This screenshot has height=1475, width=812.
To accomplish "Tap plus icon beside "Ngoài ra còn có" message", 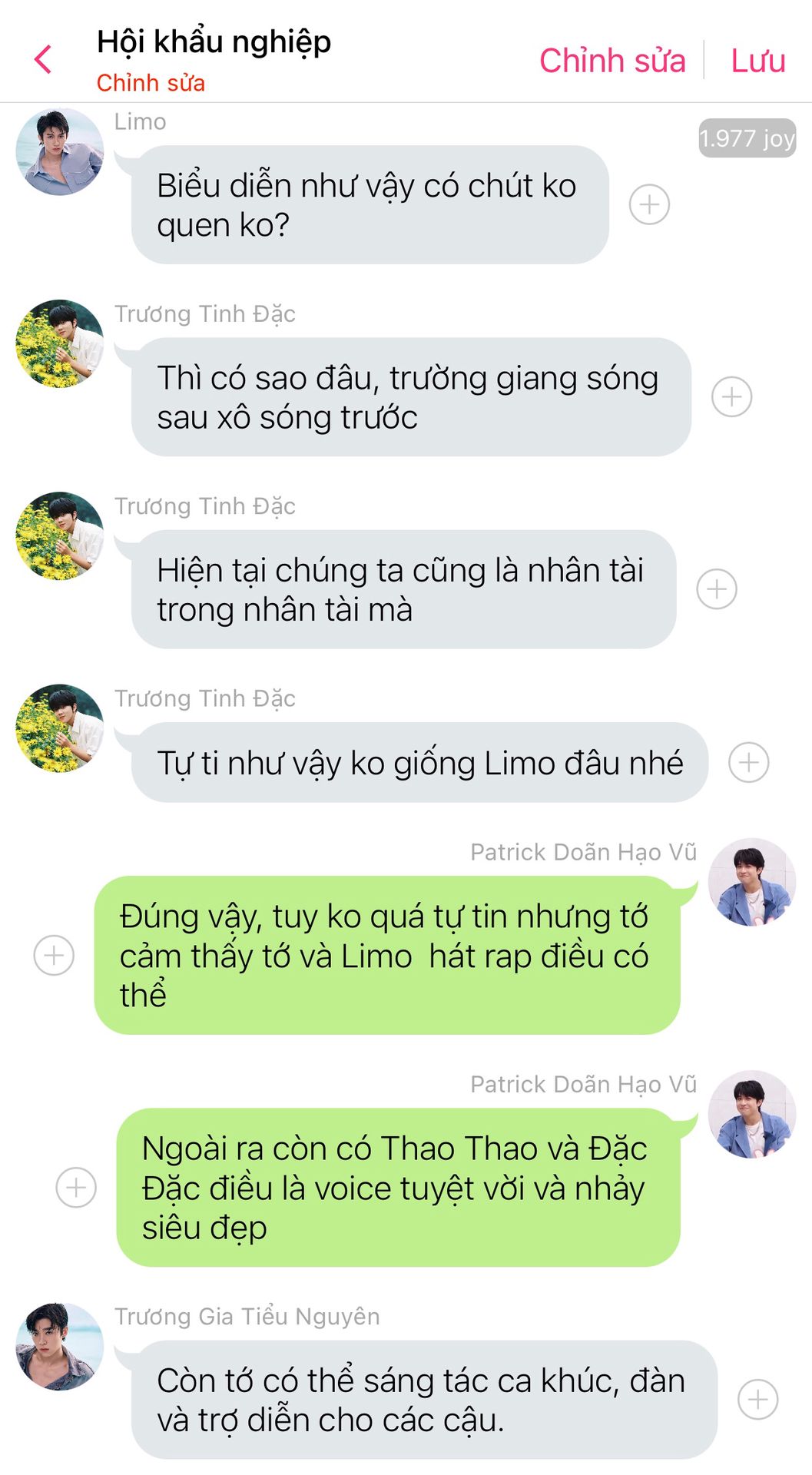I will 76,1188.
